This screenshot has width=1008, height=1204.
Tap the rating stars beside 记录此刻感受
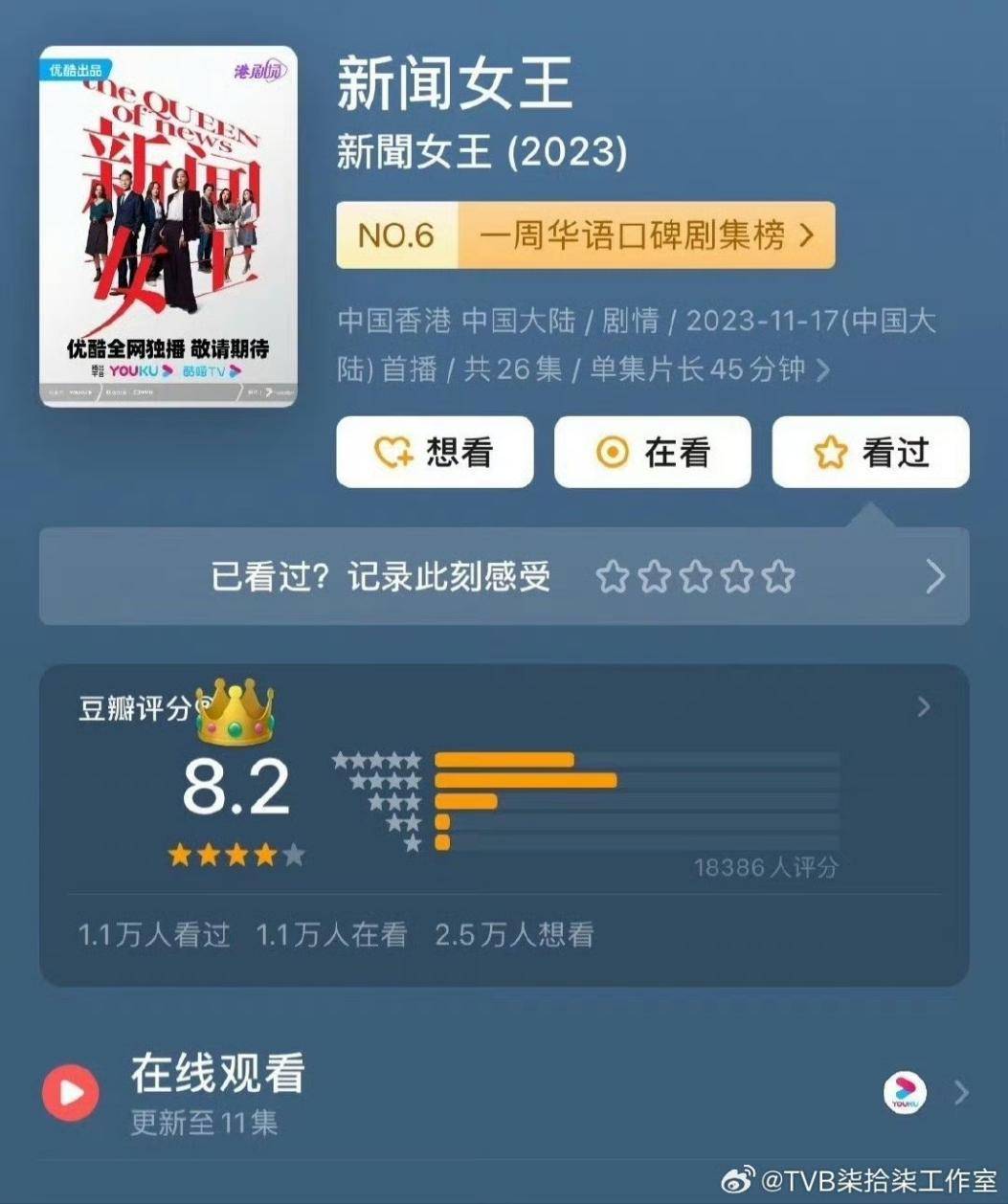(696, 577)
